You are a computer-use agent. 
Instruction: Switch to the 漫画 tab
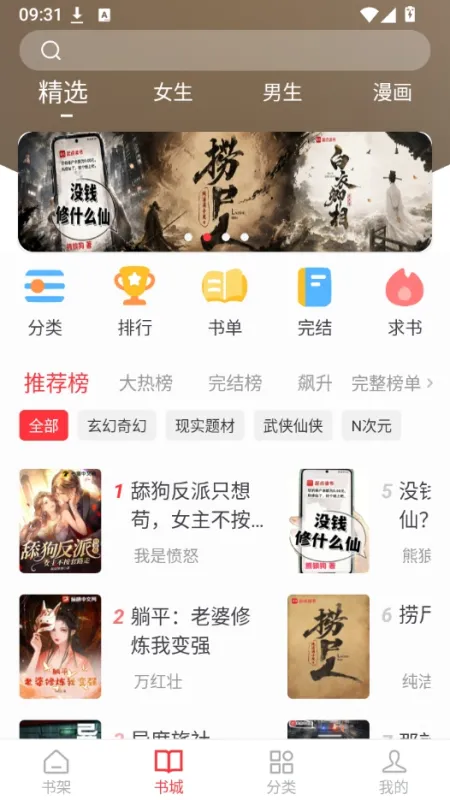coord(392,93)
